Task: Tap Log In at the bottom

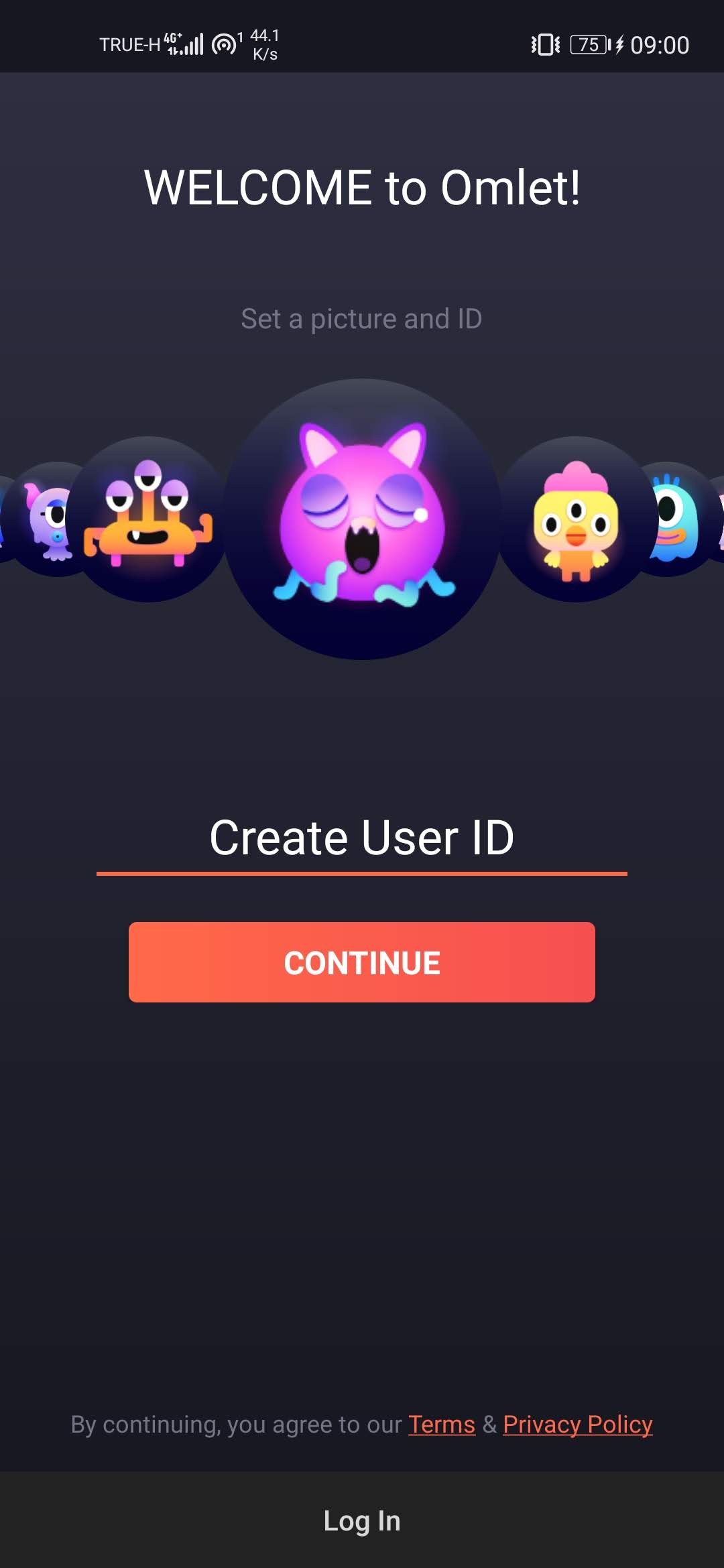Action: [362, 1520]
